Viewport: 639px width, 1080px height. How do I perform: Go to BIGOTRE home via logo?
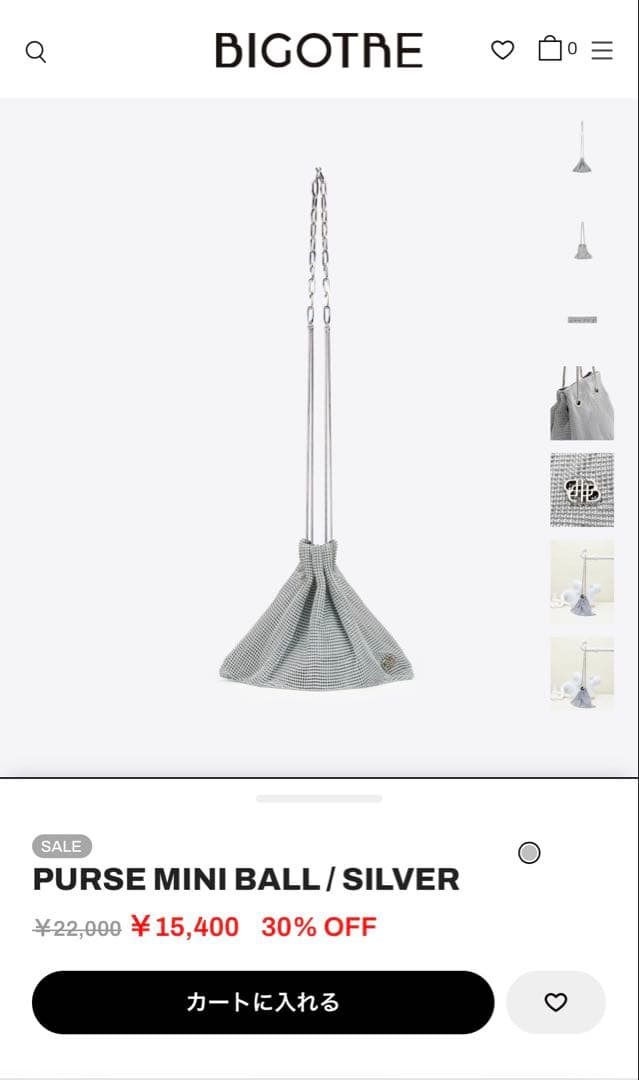tap(319, 50)
